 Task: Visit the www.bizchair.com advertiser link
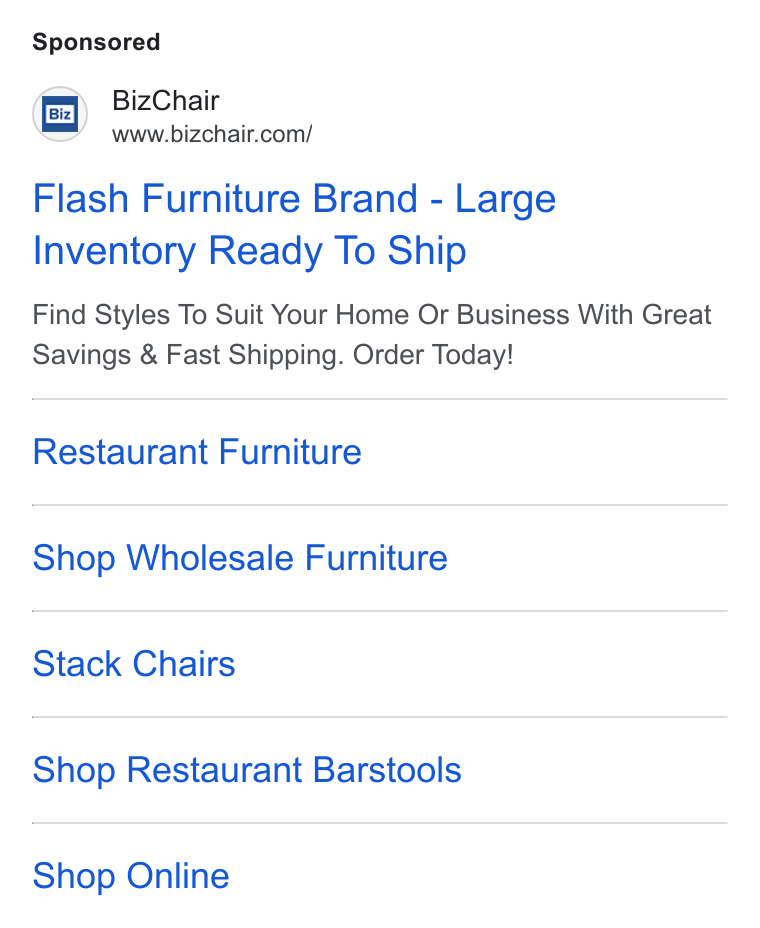point(212,134)
